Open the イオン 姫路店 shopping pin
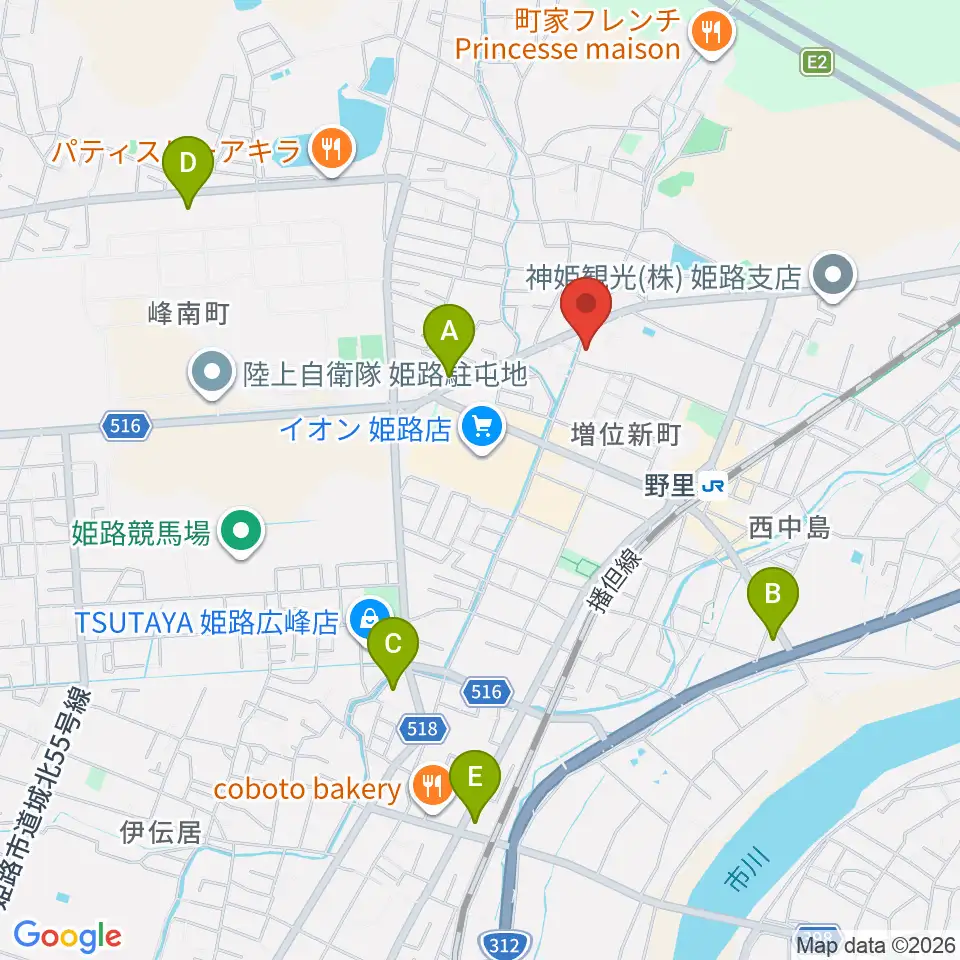This screenshot has width=960, height=960. point(482,430)
